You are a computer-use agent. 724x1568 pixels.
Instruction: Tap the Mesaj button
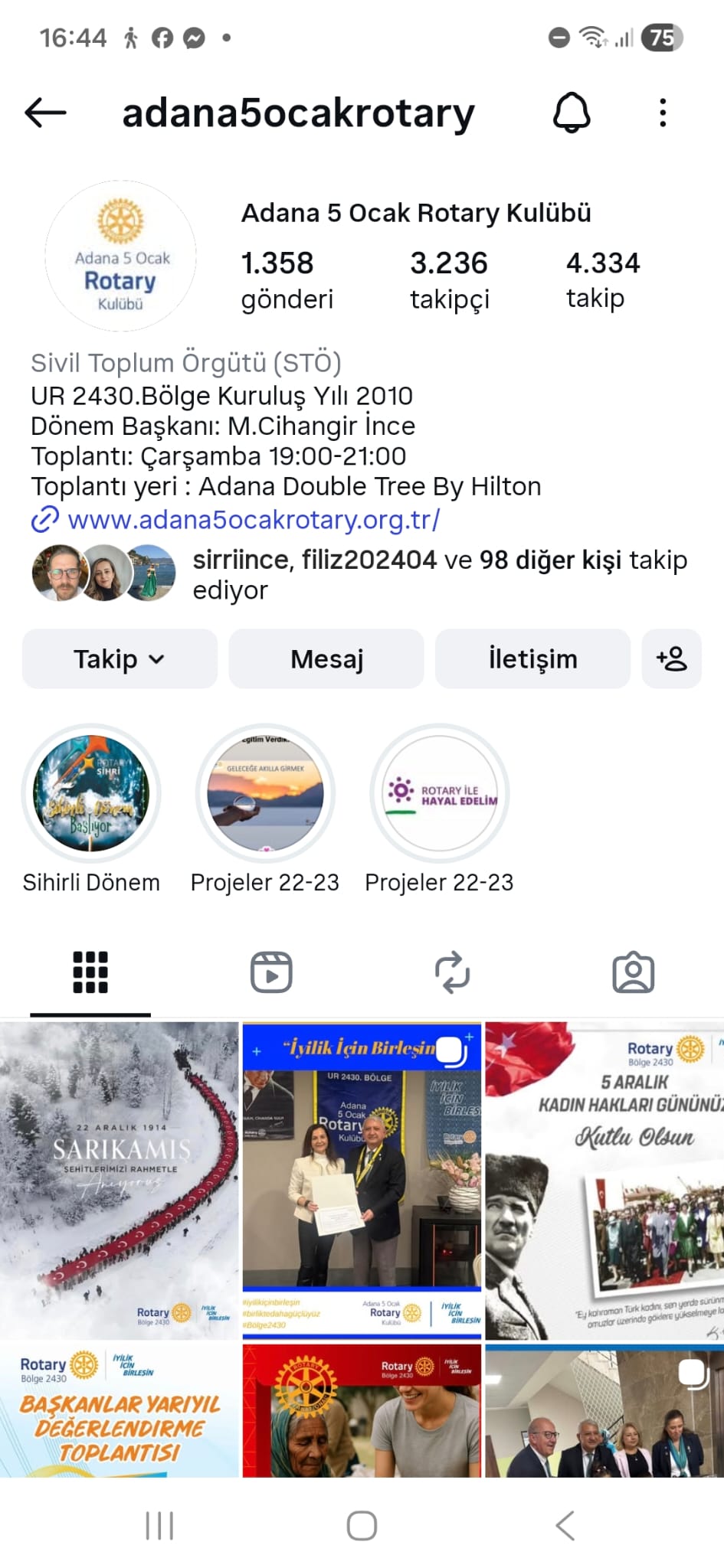click(x=326, y=659)
